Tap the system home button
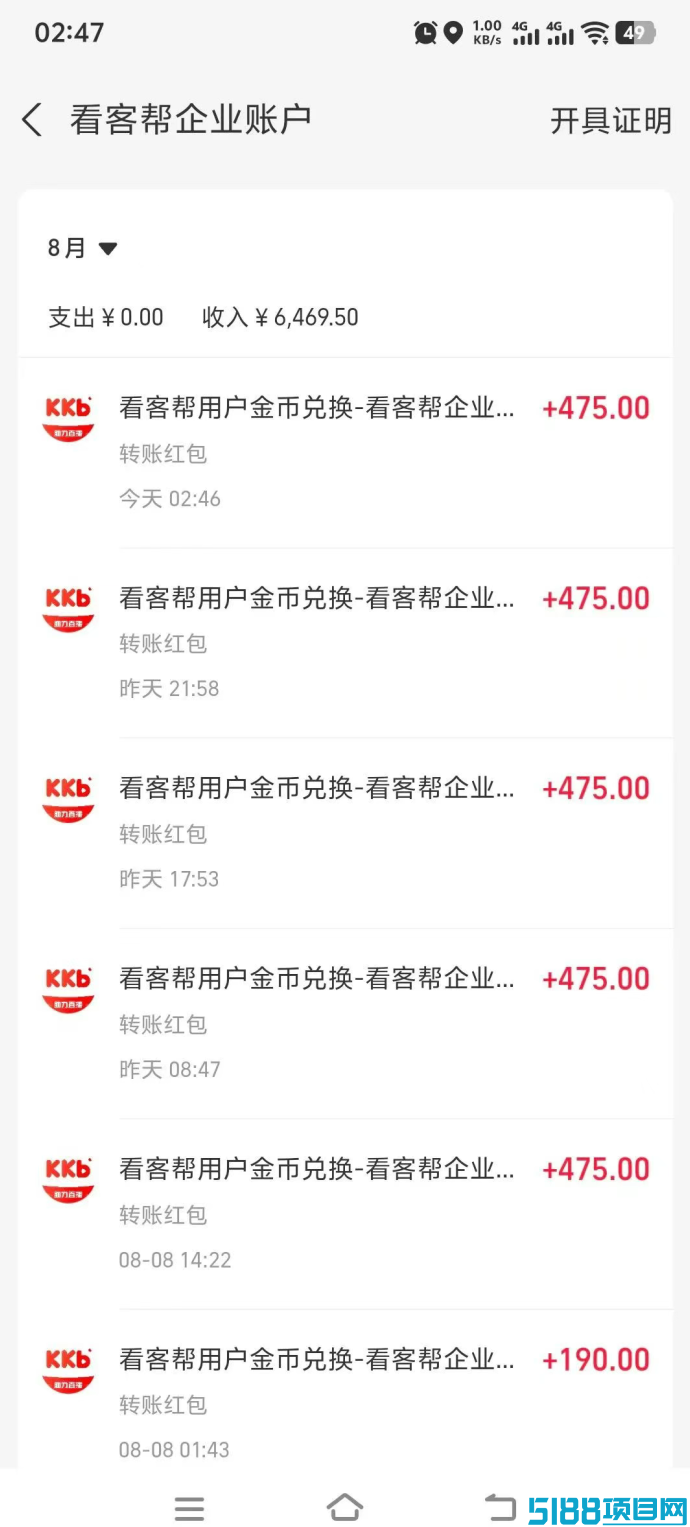690x1527 pixels. coord(345,1507)
